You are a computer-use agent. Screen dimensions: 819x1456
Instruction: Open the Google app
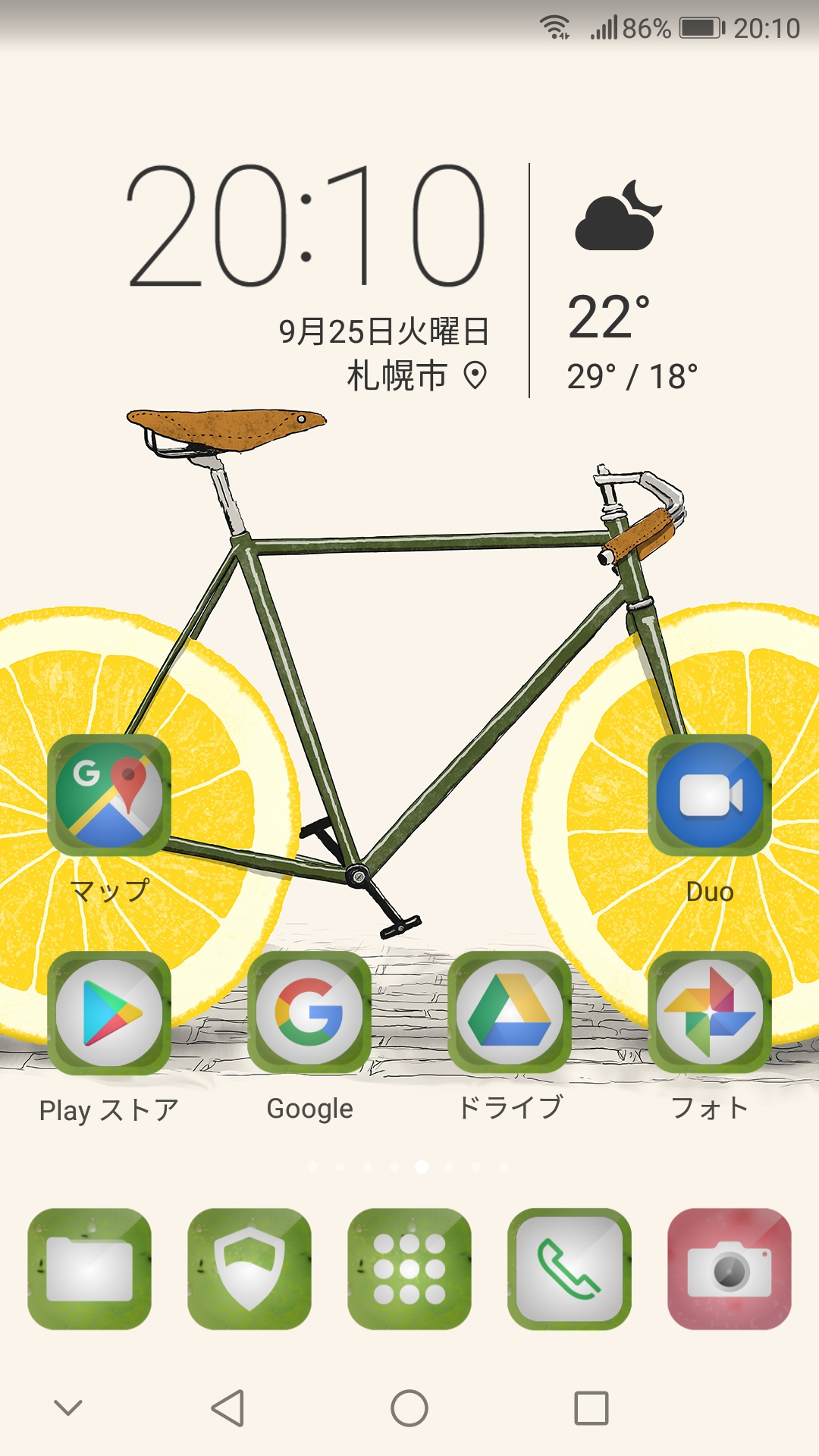click(x=309, y=1013)
